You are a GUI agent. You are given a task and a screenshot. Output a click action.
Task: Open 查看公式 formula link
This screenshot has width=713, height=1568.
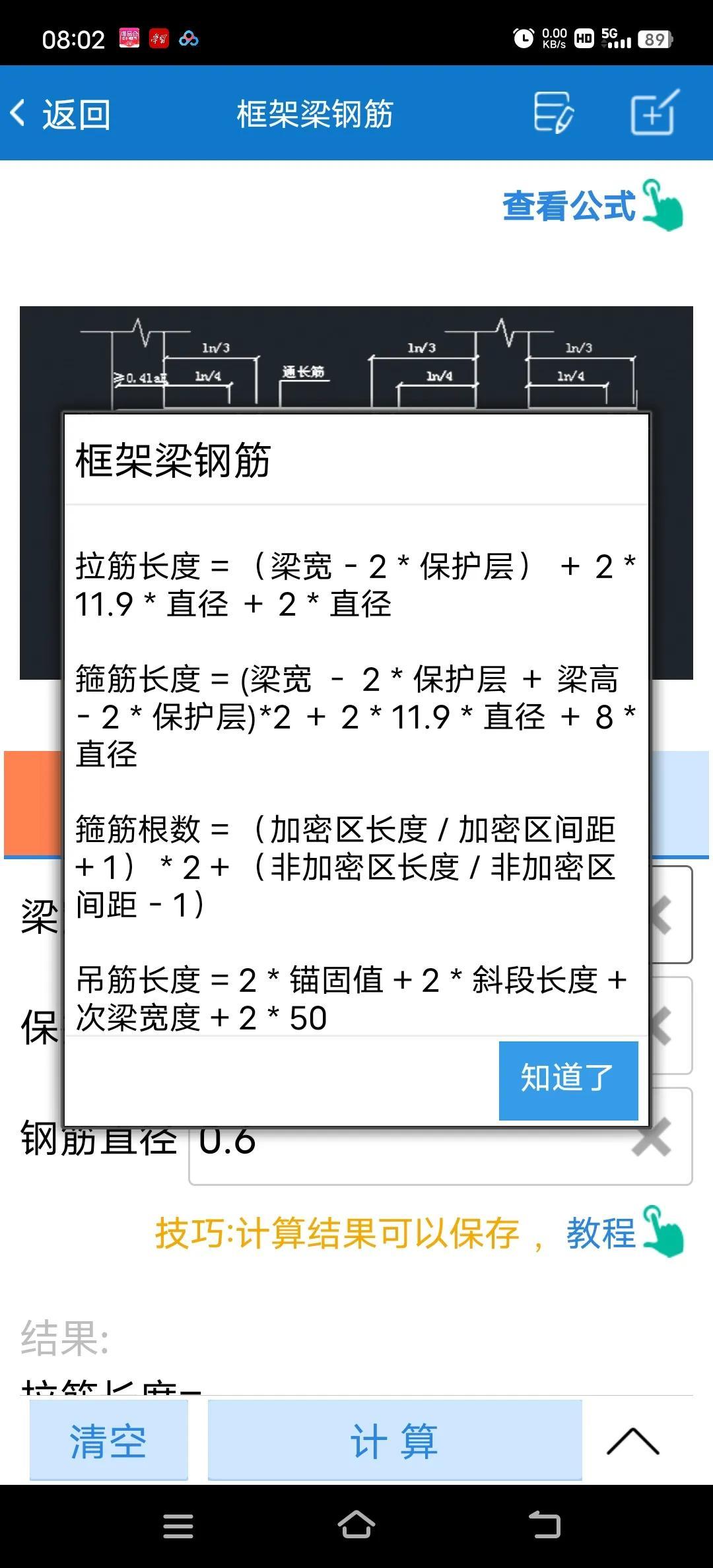592,206
